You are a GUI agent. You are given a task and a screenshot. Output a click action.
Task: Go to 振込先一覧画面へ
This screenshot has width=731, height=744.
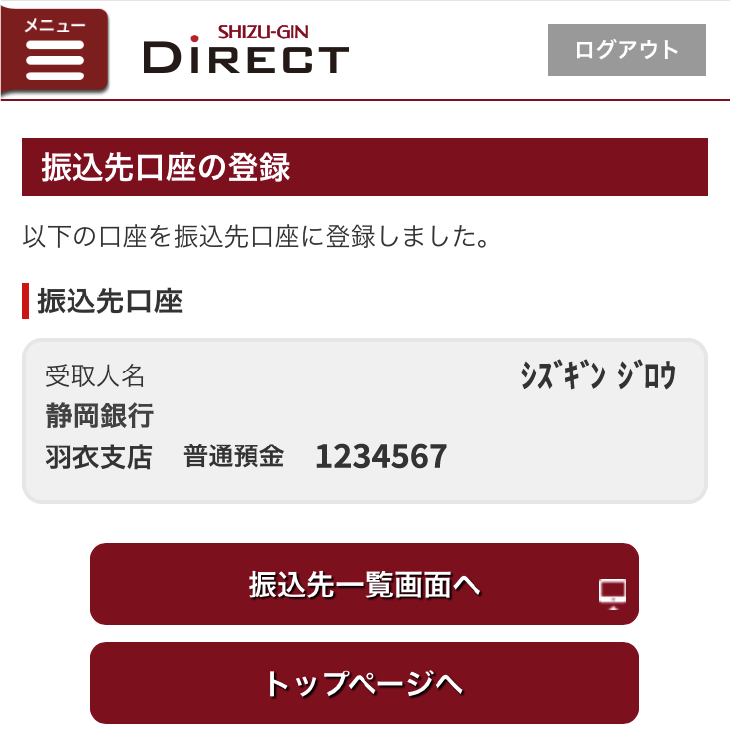[364, 584]
